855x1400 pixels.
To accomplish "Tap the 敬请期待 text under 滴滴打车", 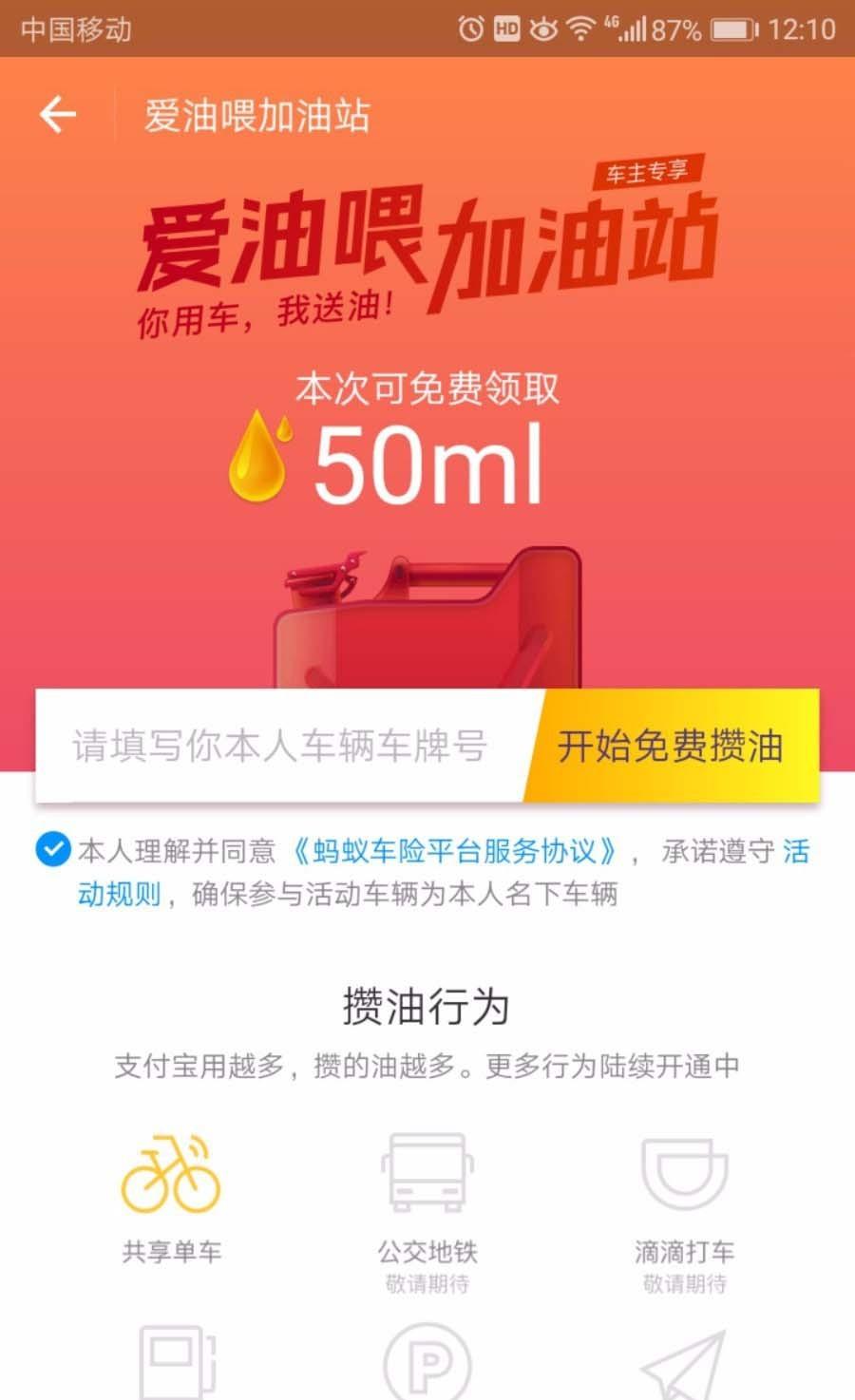I will coord(686,1284).
